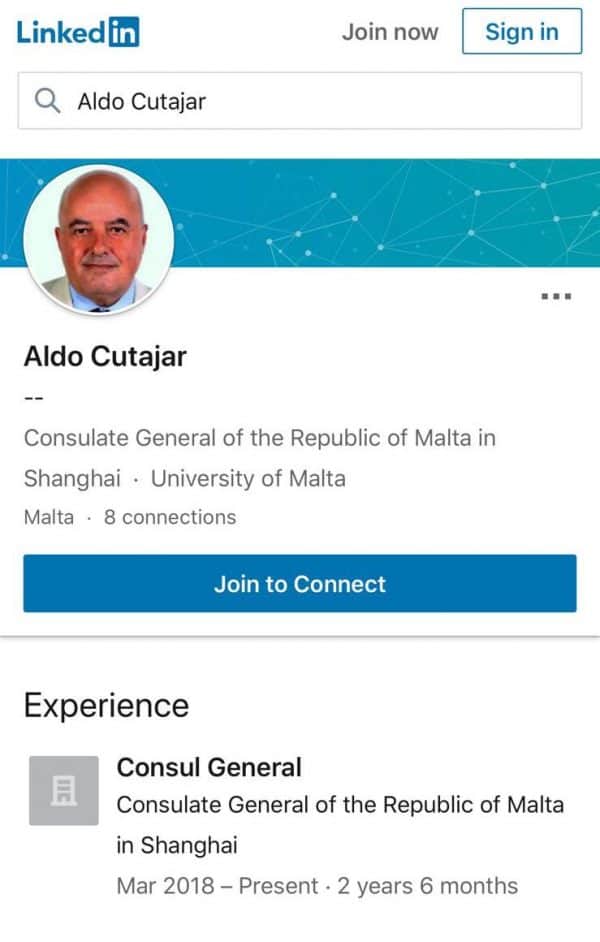This screenshot has width=600, height=942.
Task: Go to the LinkedIn home logo
Action: (x=78, y=32)
